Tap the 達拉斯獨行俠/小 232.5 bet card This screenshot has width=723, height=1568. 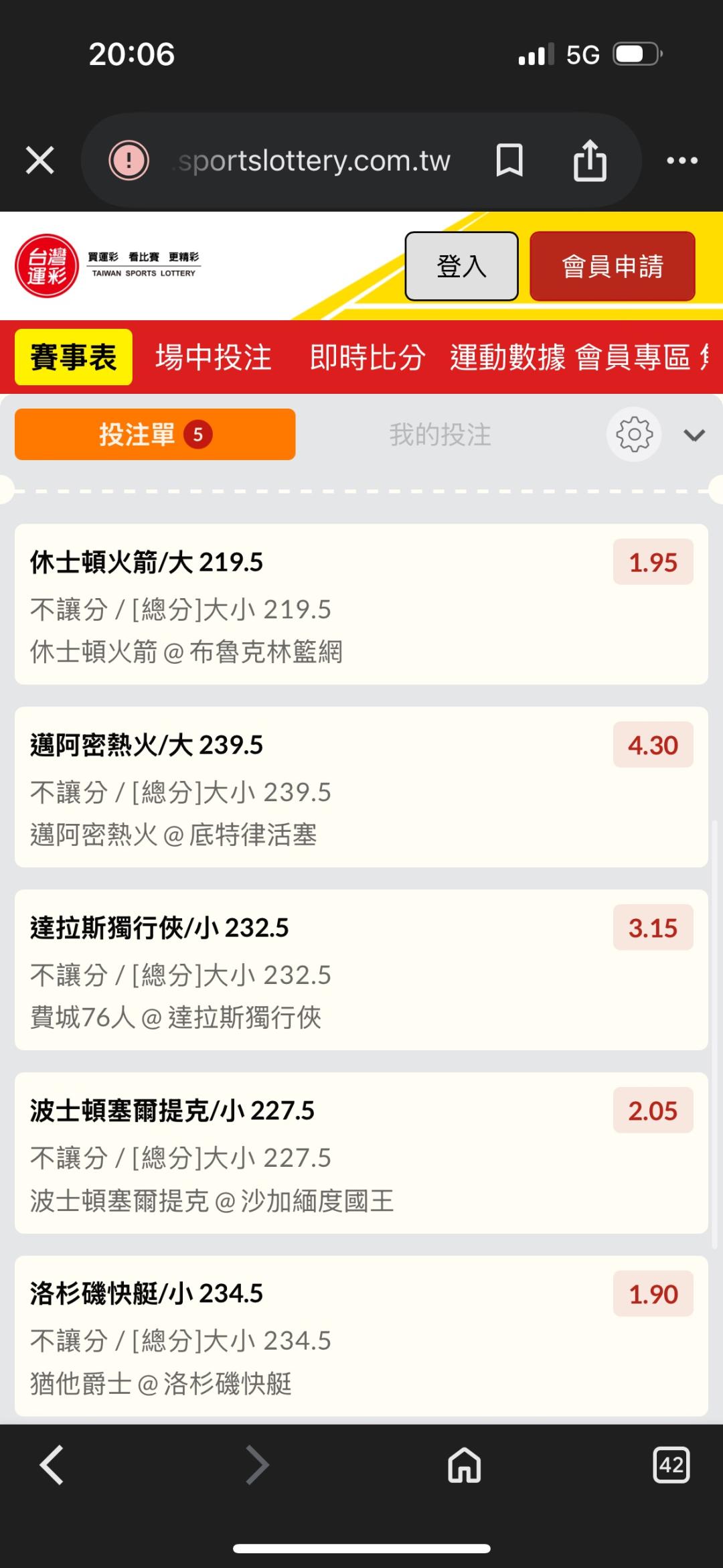(361, 970)
